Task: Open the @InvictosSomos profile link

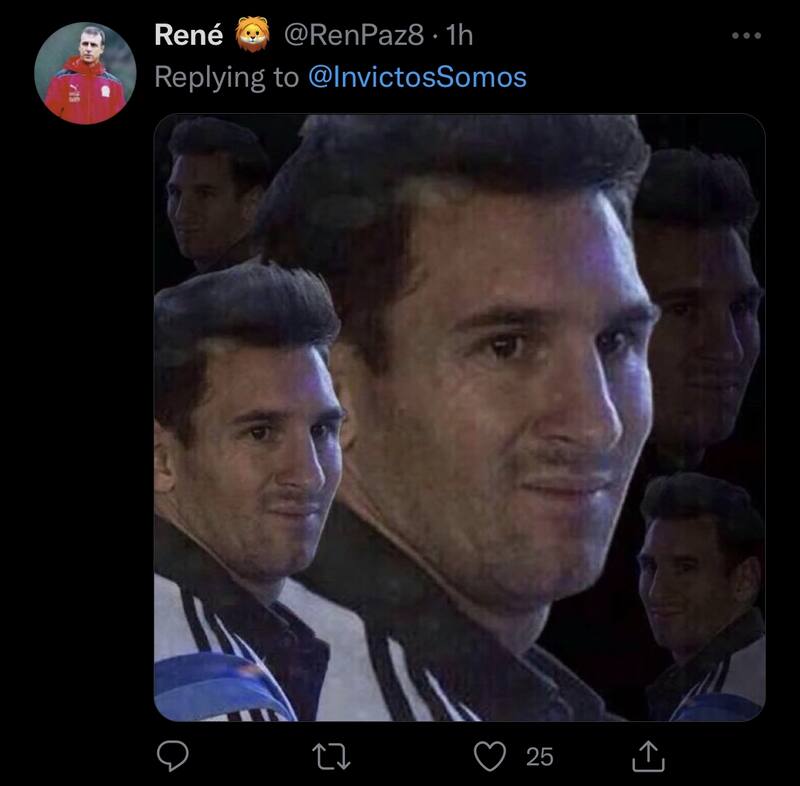Action: 417,77
